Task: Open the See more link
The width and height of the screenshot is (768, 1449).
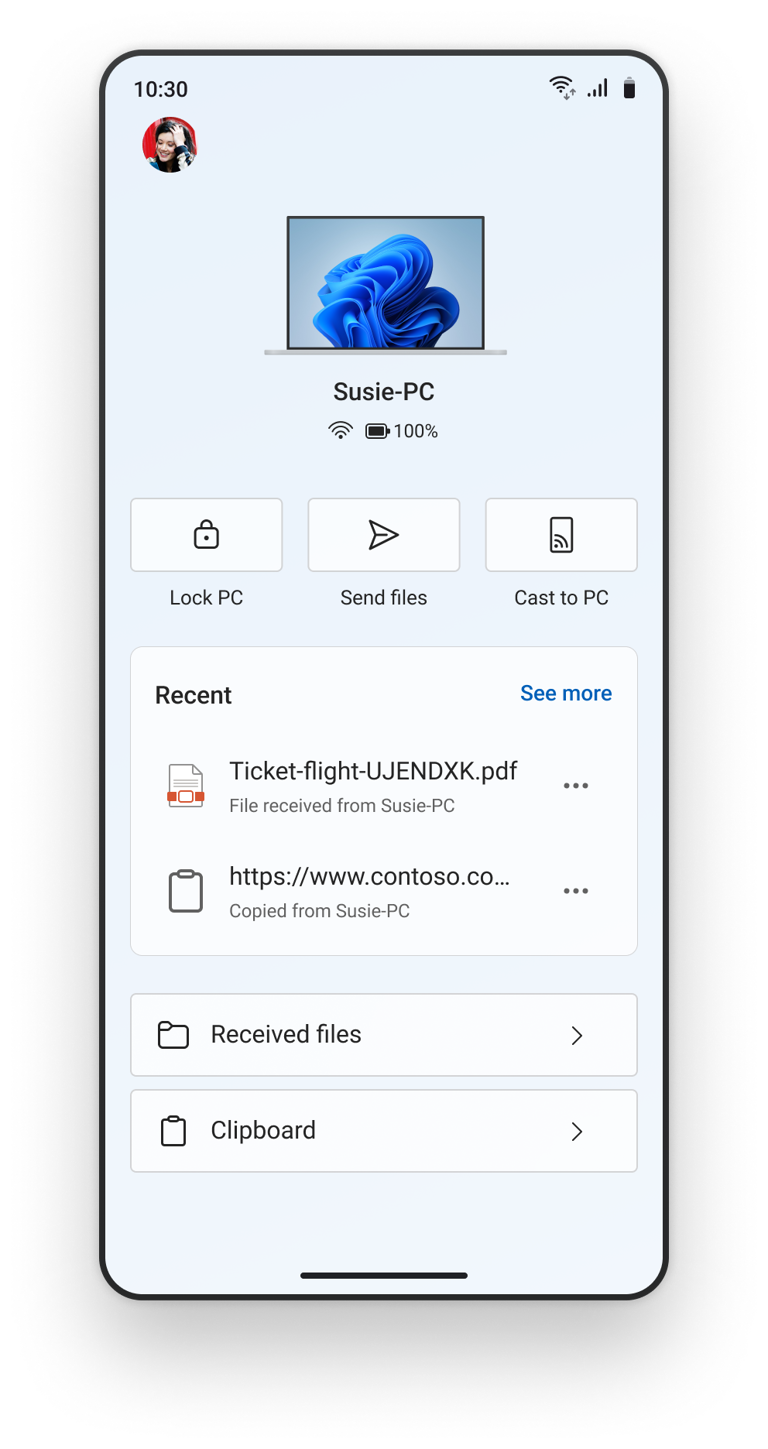Action: click(x=565, y=693)
